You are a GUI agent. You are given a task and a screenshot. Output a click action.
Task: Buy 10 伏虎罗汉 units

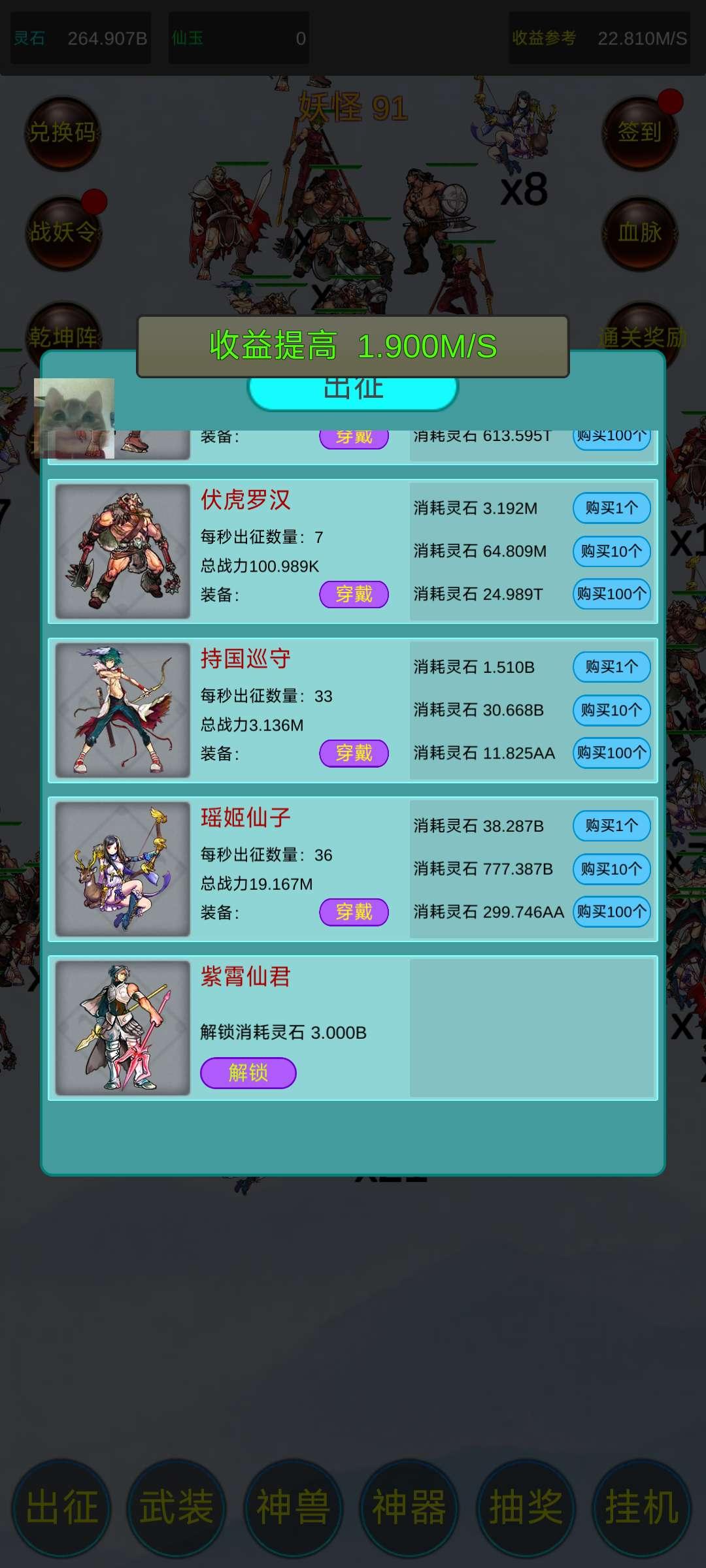(x=611, y=551)
